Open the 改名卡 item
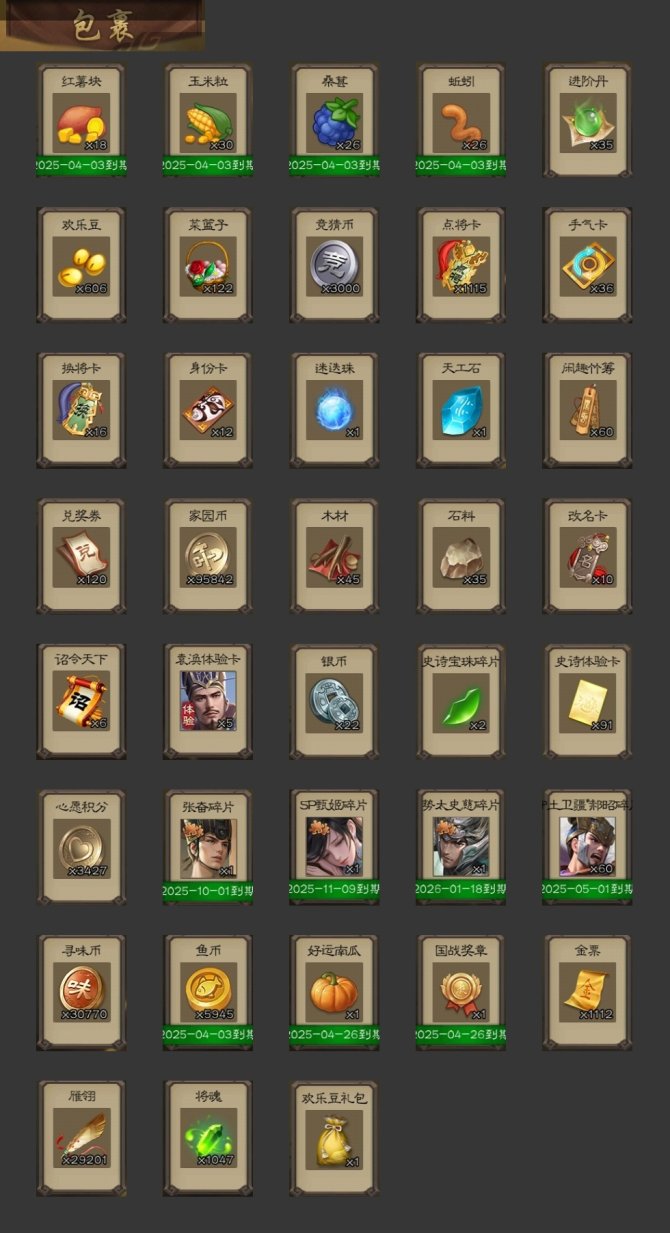The height and width of the screenshot is (1233, 670). point(588,556)
